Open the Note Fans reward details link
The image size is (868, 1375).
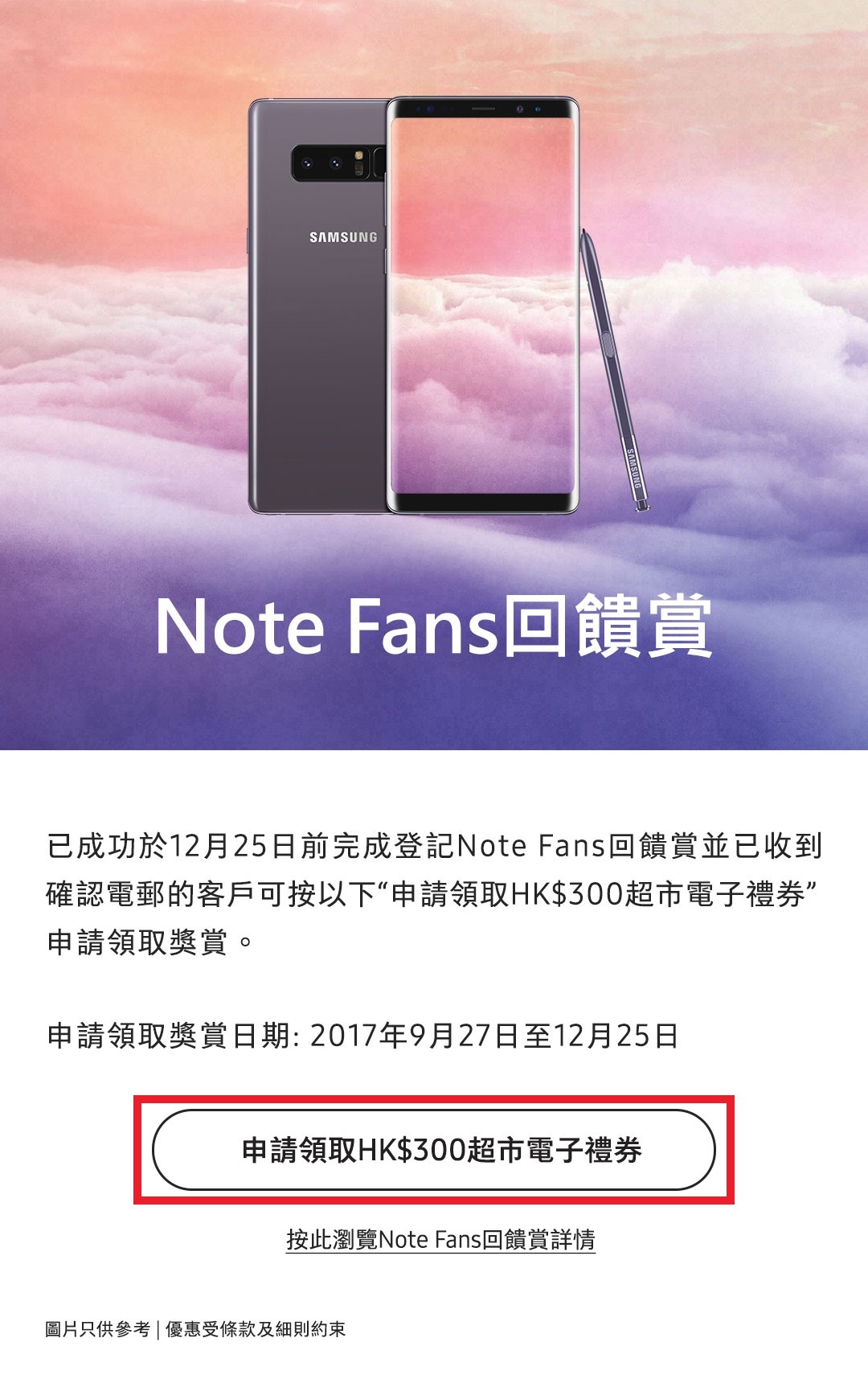(x=440, y=1239)
